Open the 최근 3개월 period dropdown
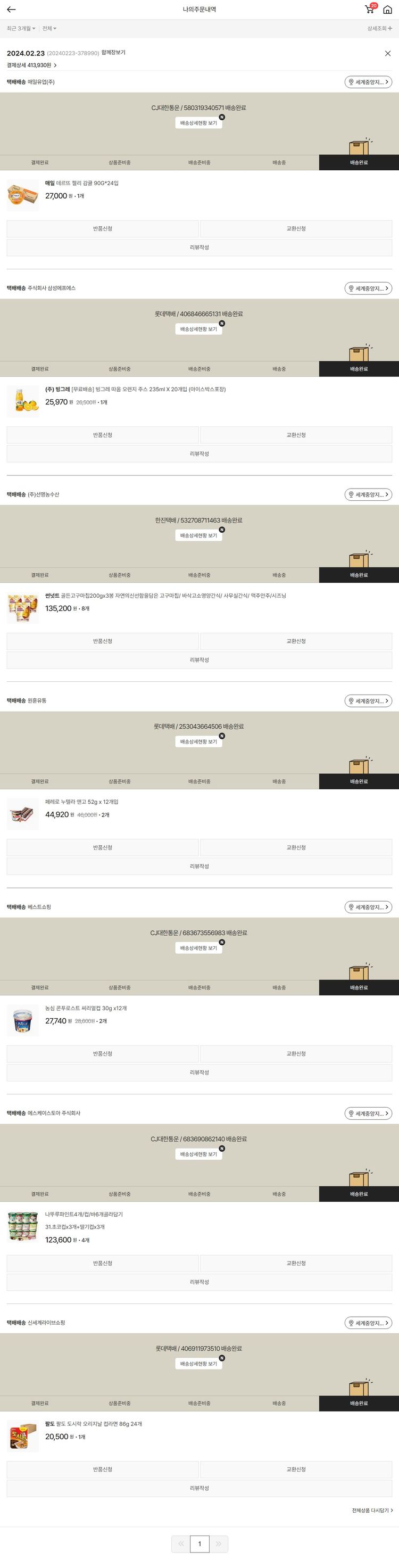This screenshot has height=1568, width=399. pos(21,29)
